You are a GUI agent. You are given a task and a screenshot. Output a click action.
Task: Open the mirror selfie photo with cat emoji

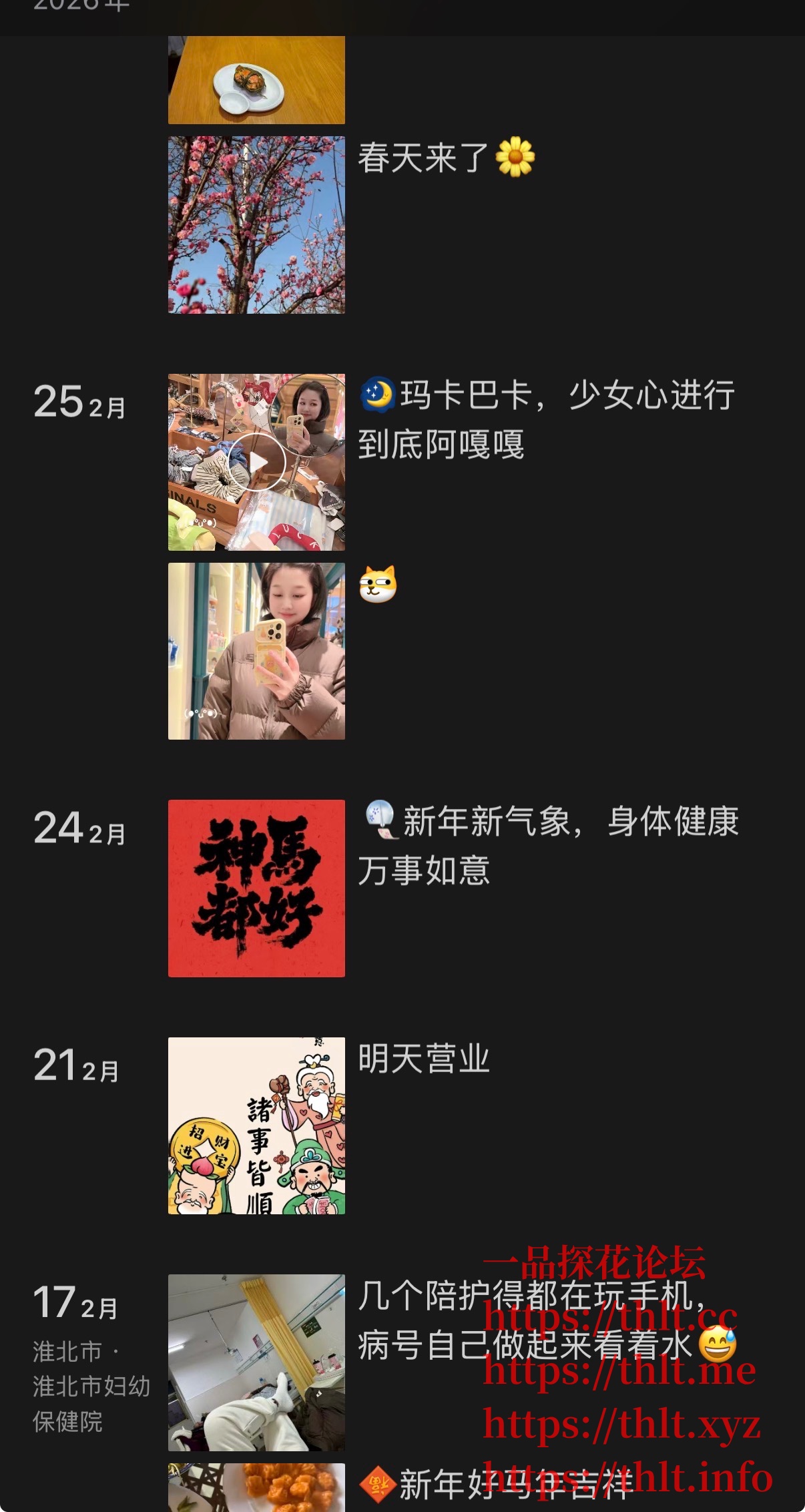point(256,651)
